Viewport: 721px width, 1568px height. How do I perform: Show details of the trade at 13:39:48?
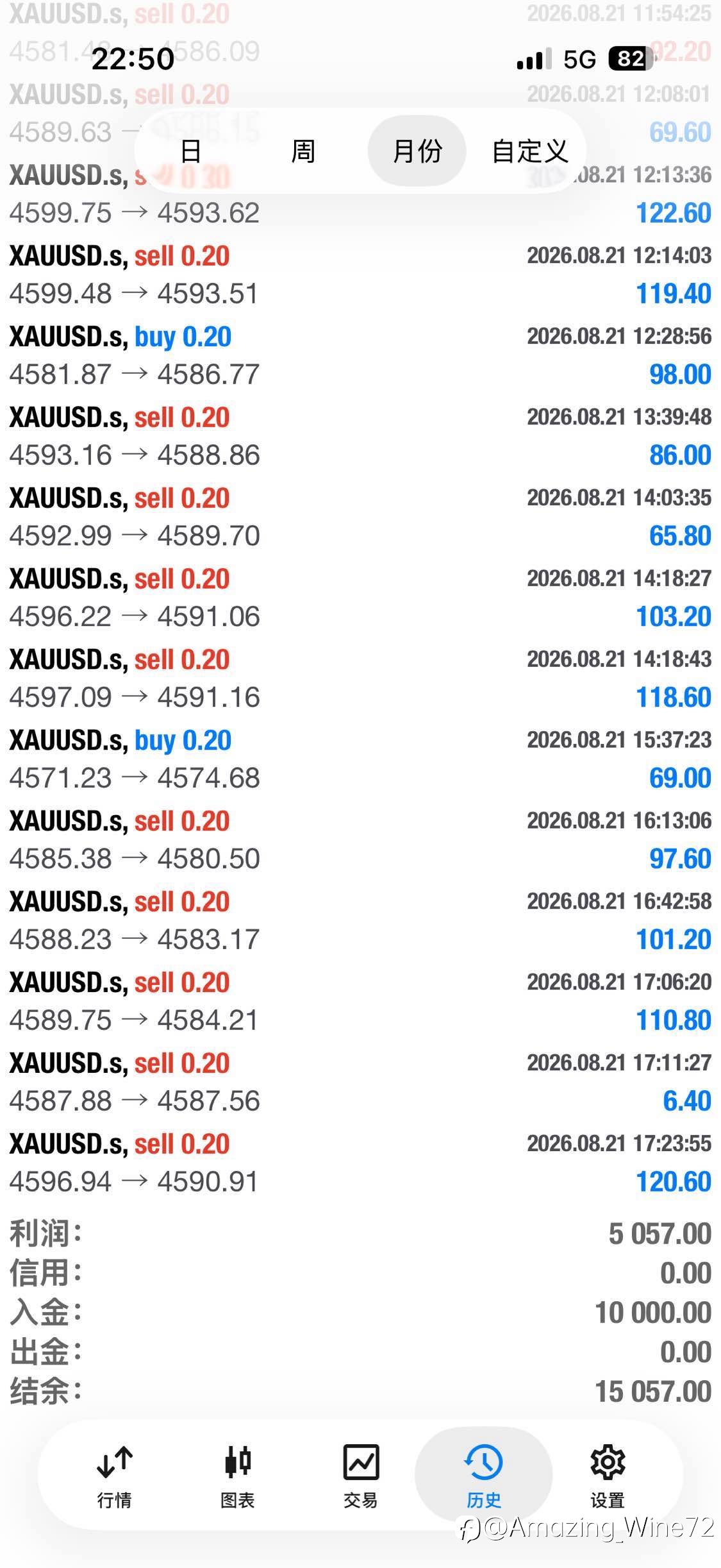(x=360, y=436)
